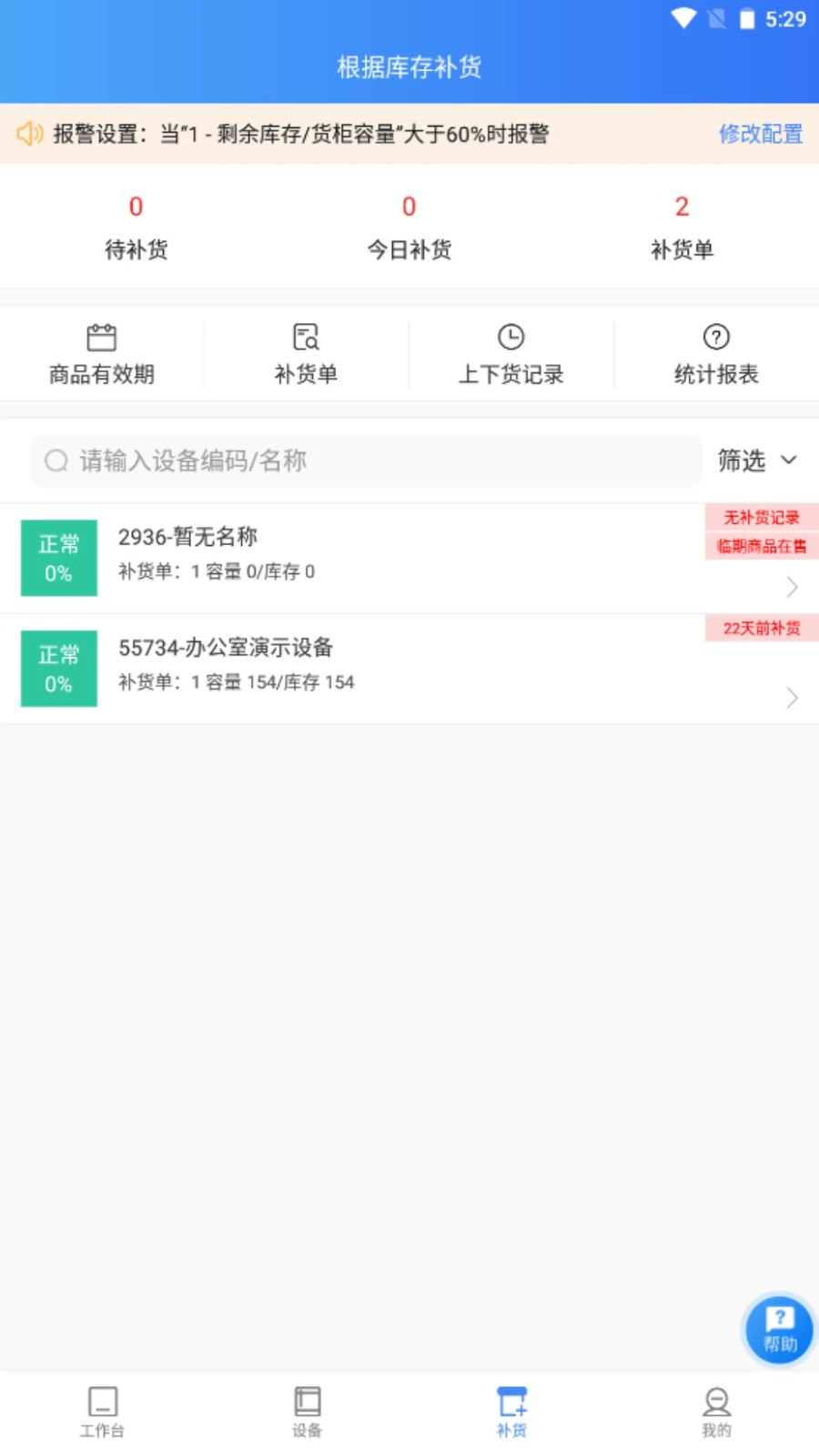Click the 0% progress badge of 2936
The height and width of the screenshot is (1456, 819).
(58, 558)
